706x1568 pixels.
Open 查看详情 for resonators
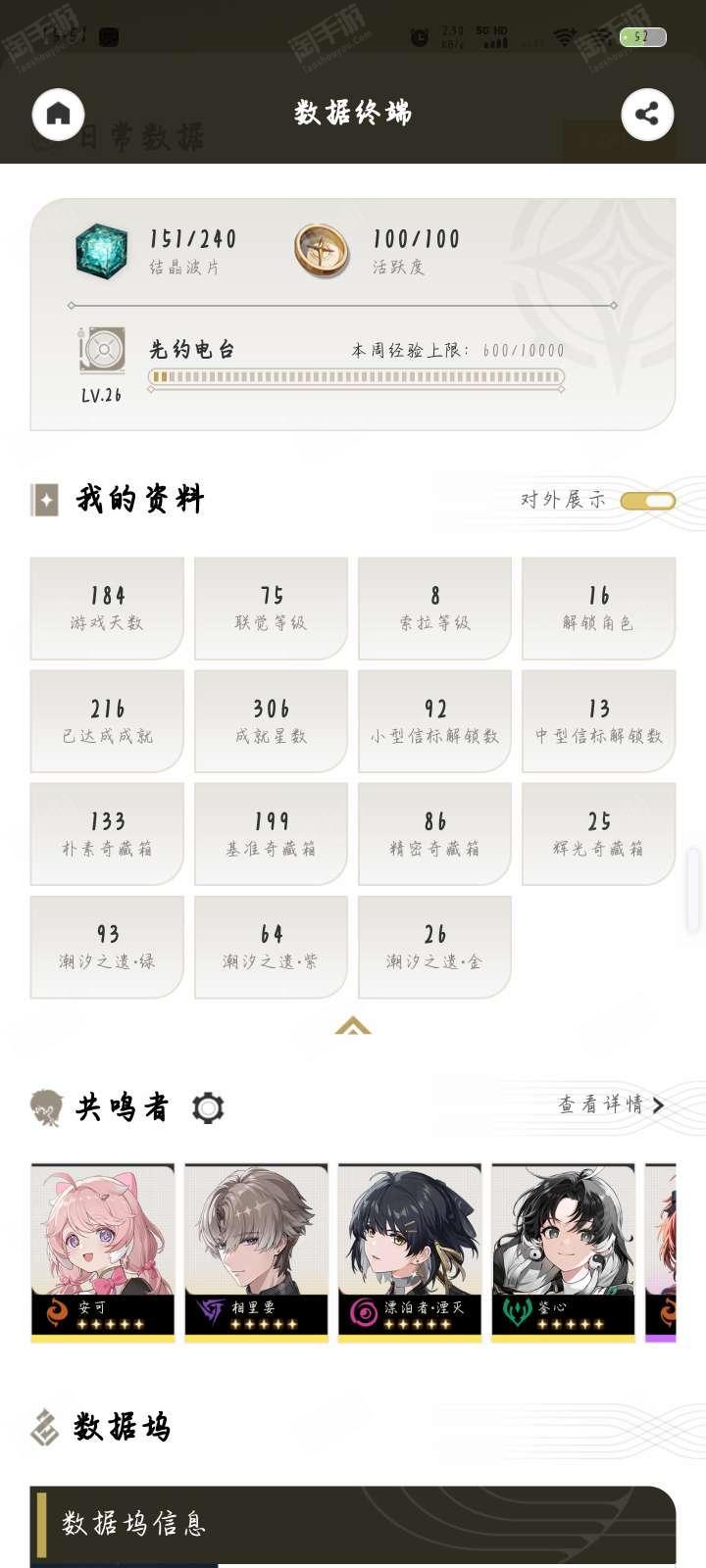[612, 1105]
